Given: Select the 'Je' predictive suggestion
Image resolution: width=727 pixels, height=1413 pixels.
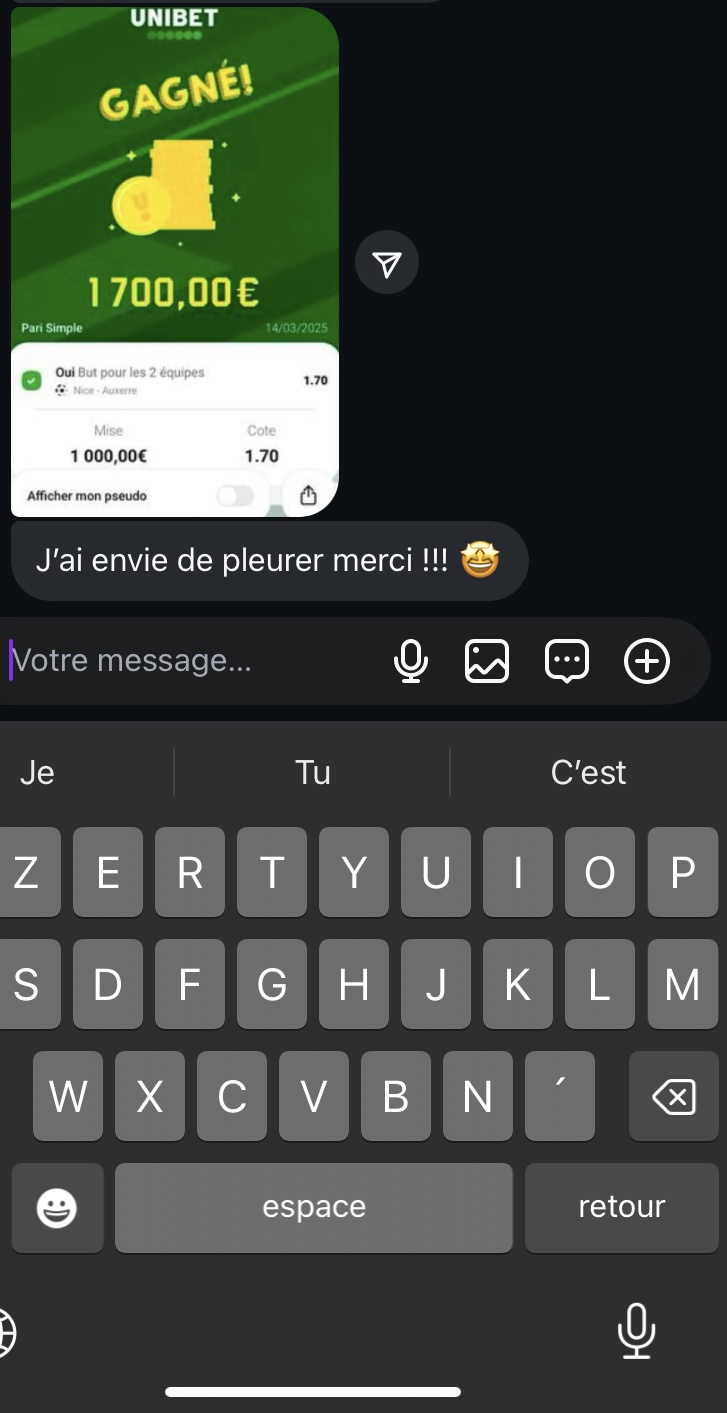Looking at the screenshot, I should [x=37, y=771].
